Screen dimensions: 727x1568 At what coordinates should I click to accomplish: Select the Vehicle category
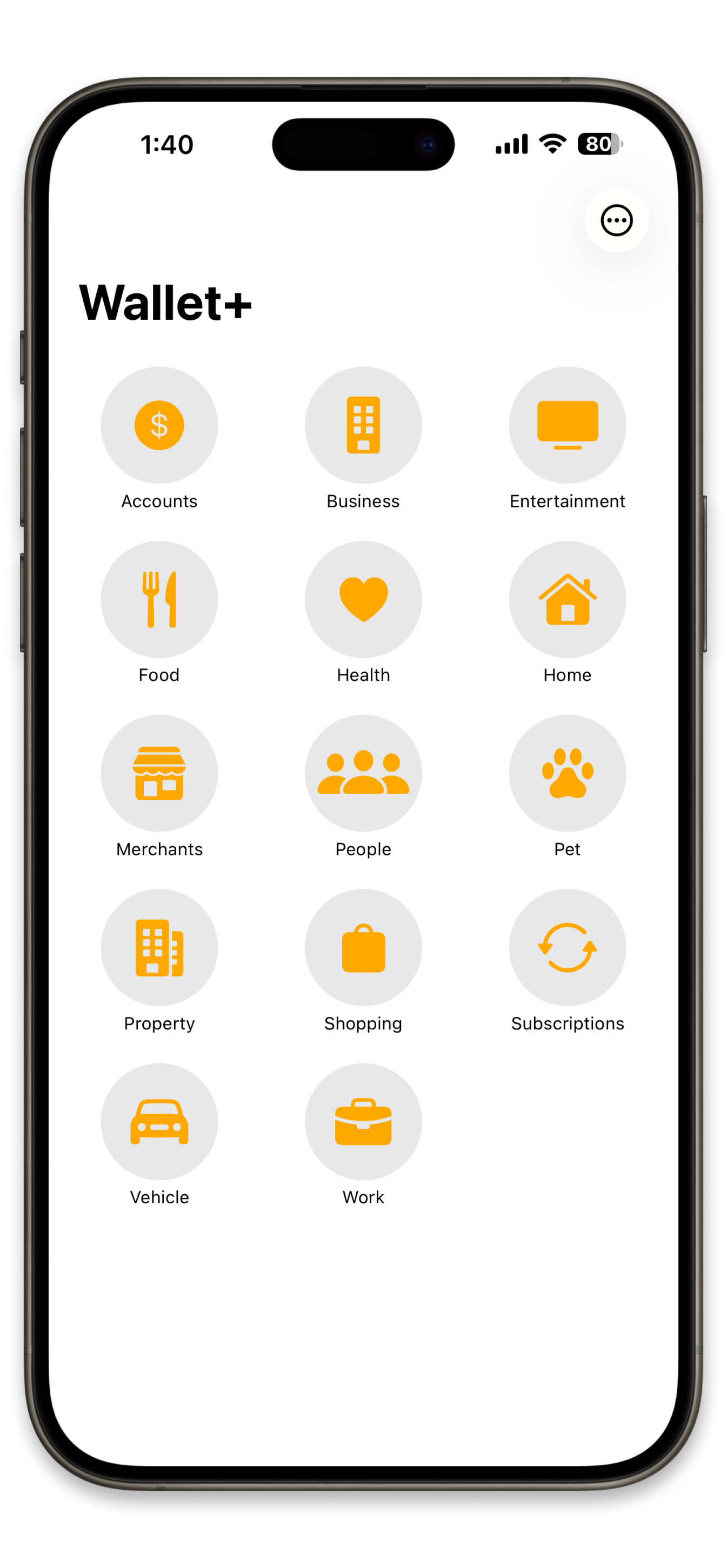(x=159, y=1122)
